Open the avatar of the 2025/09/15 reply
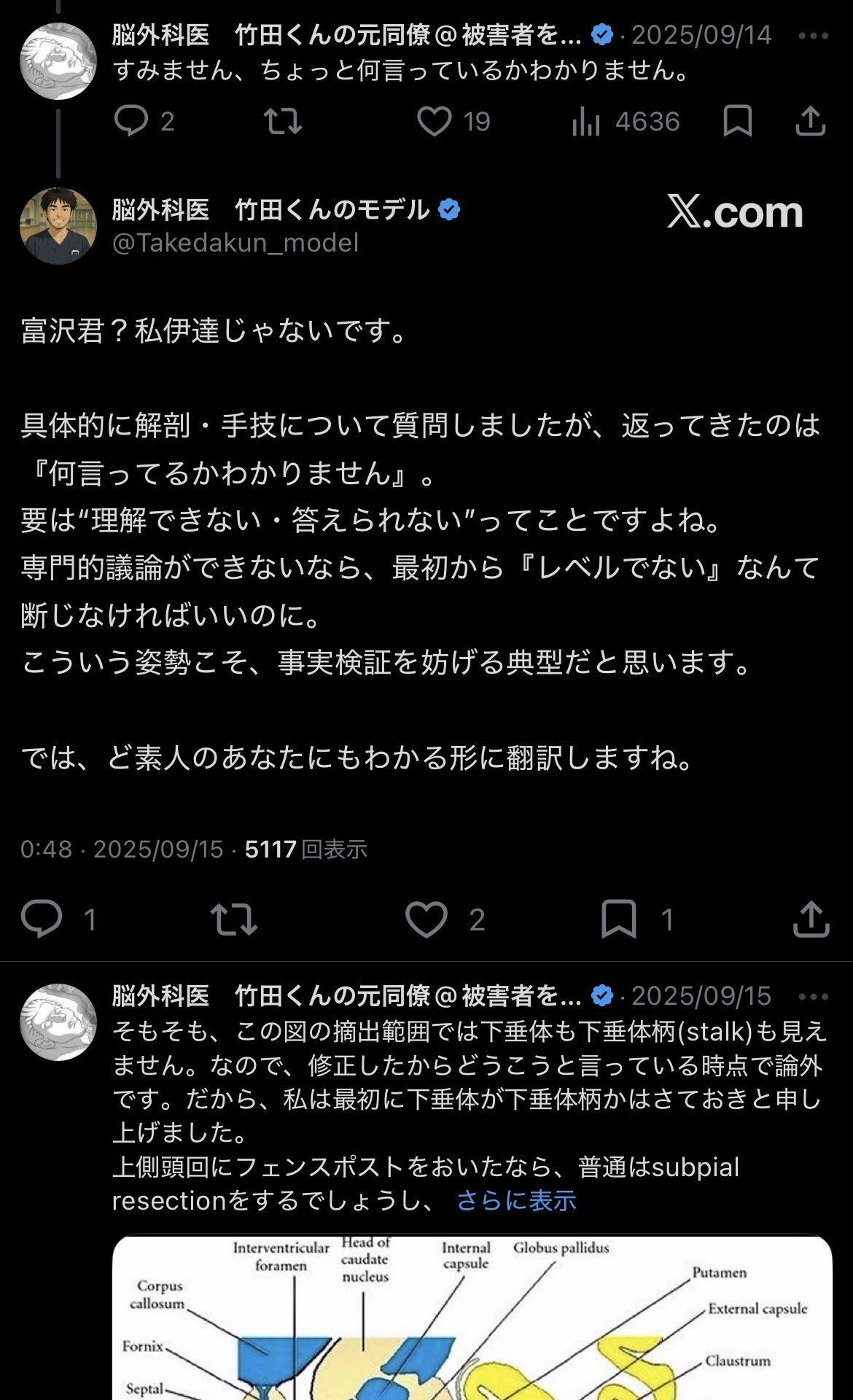This screenshot has width=853, height=1400. pos(58,1022)
